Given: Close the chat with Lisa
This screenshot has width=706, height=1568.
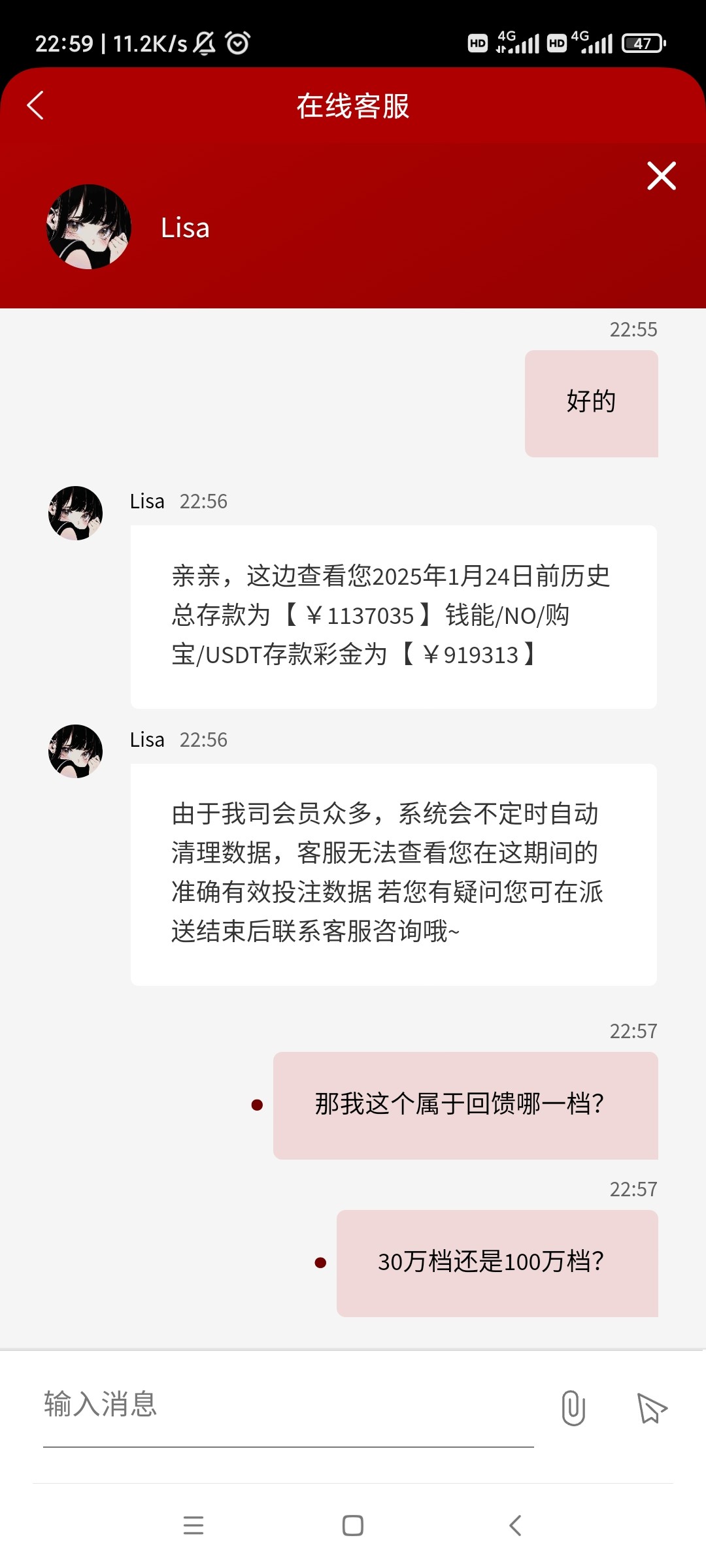Looking at the screenshot, I should (661, 176).
